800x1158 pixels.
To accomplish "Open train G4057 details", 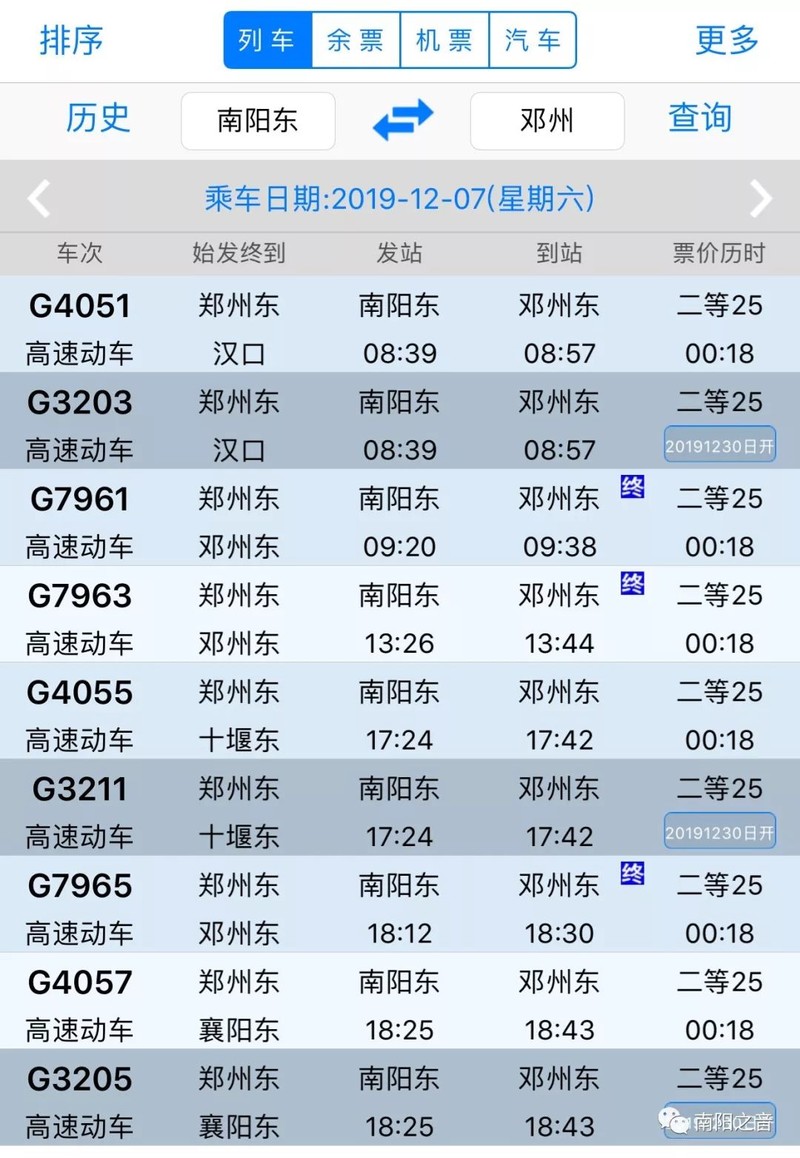I will 400,1001.
